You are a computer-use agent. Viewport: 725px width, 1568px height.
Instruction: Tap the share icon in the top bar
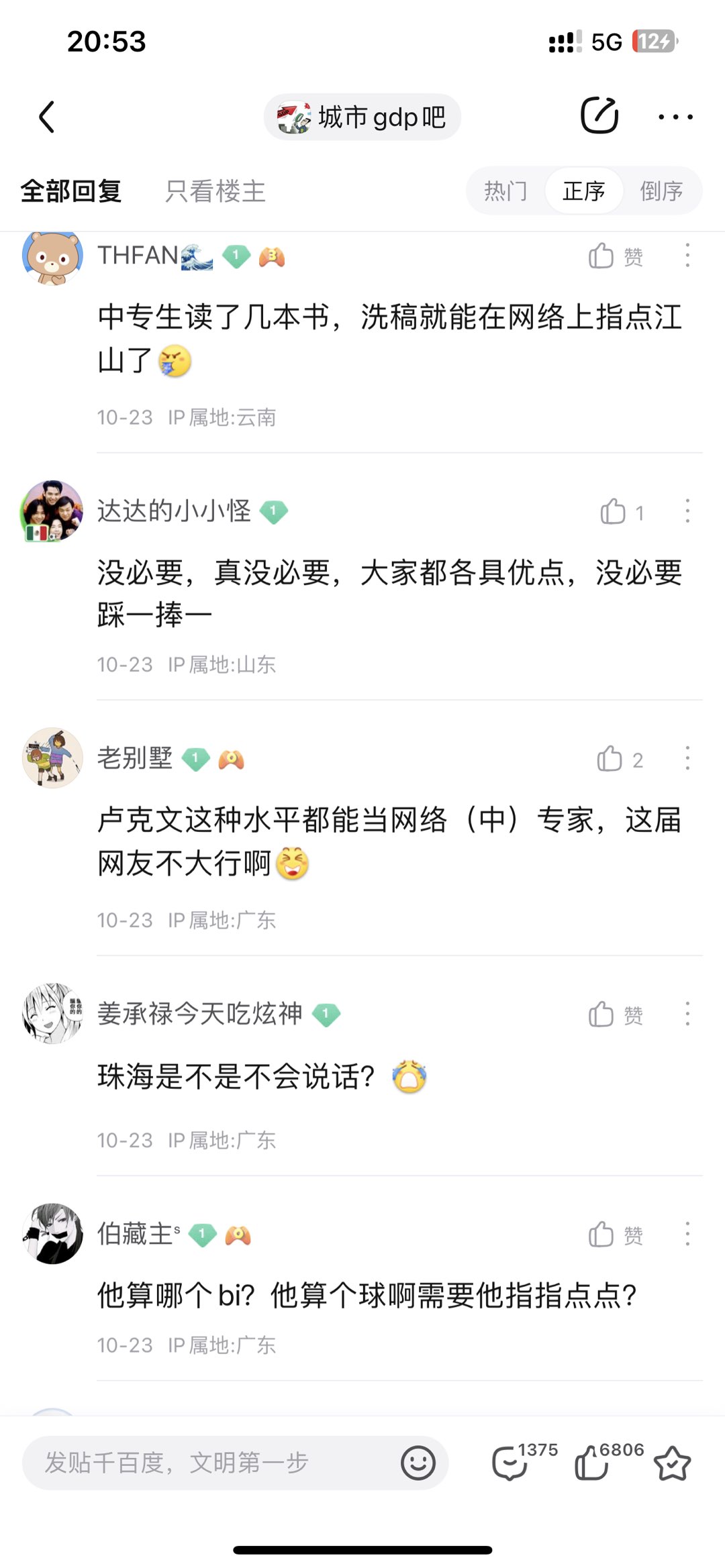(x=599, y=116)
